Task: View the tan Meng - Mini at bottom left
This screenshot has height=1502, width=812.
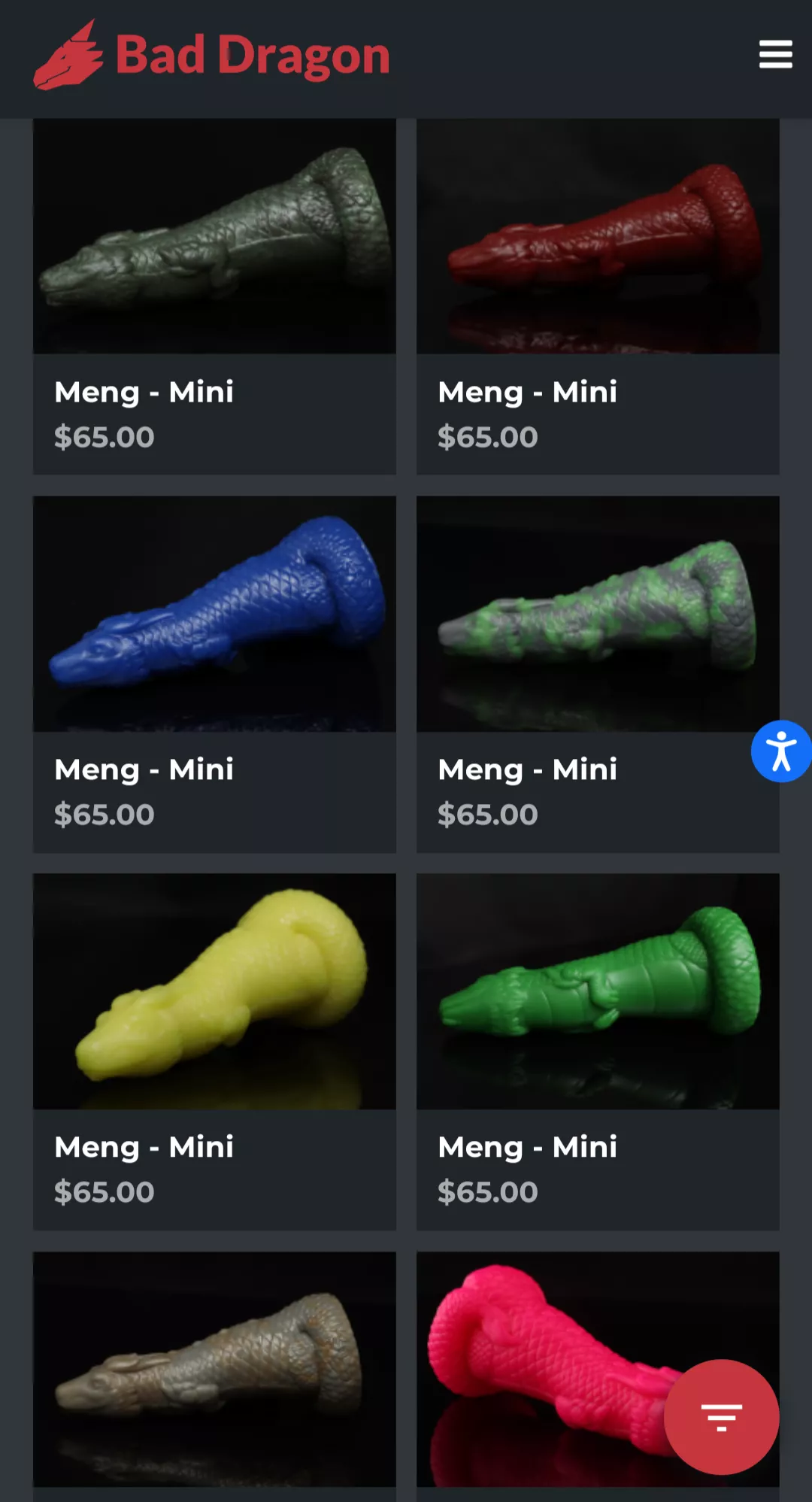Action: click(x=214, y=1369)
